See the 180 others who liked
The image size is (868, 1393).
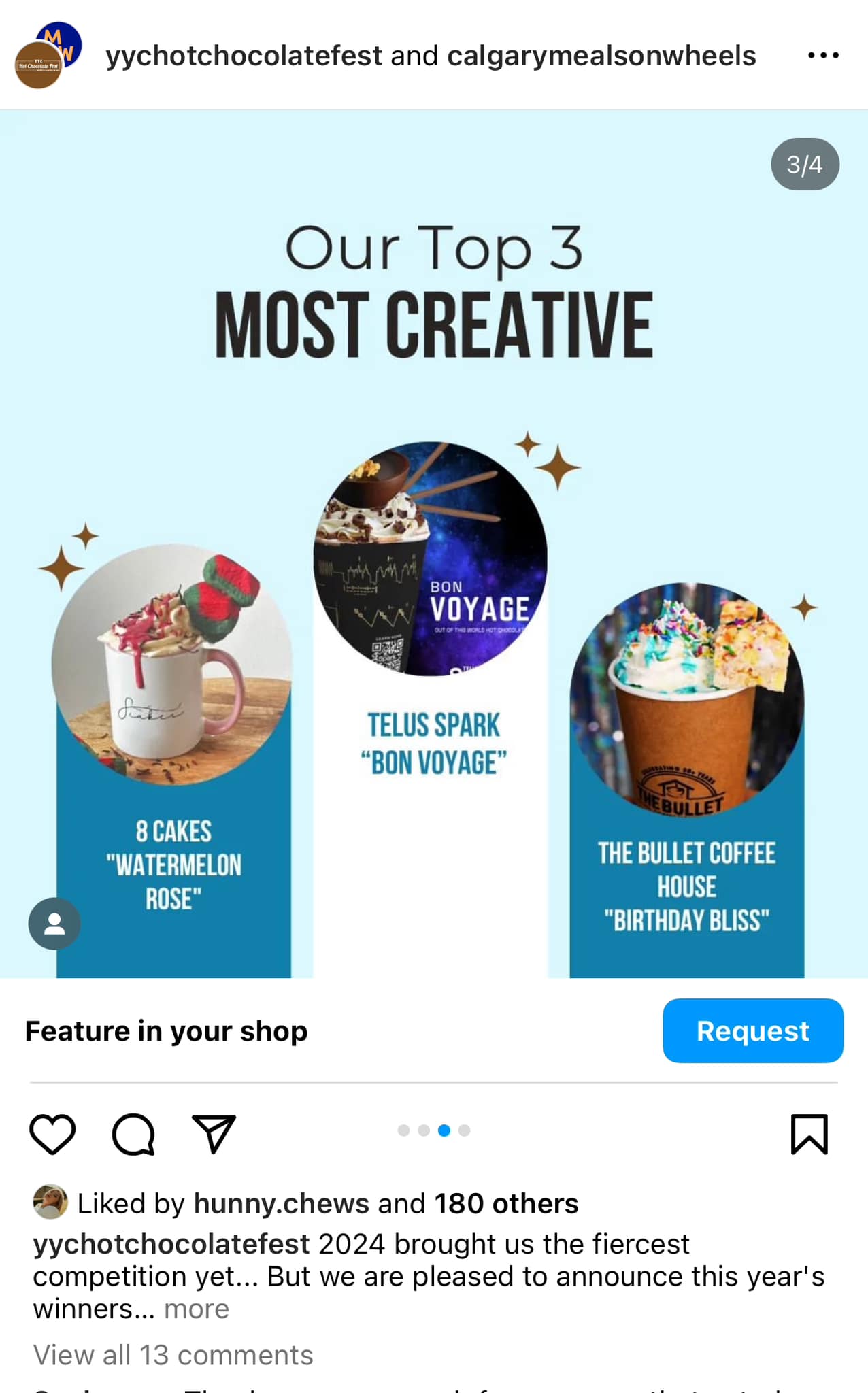click(506, 1203)
